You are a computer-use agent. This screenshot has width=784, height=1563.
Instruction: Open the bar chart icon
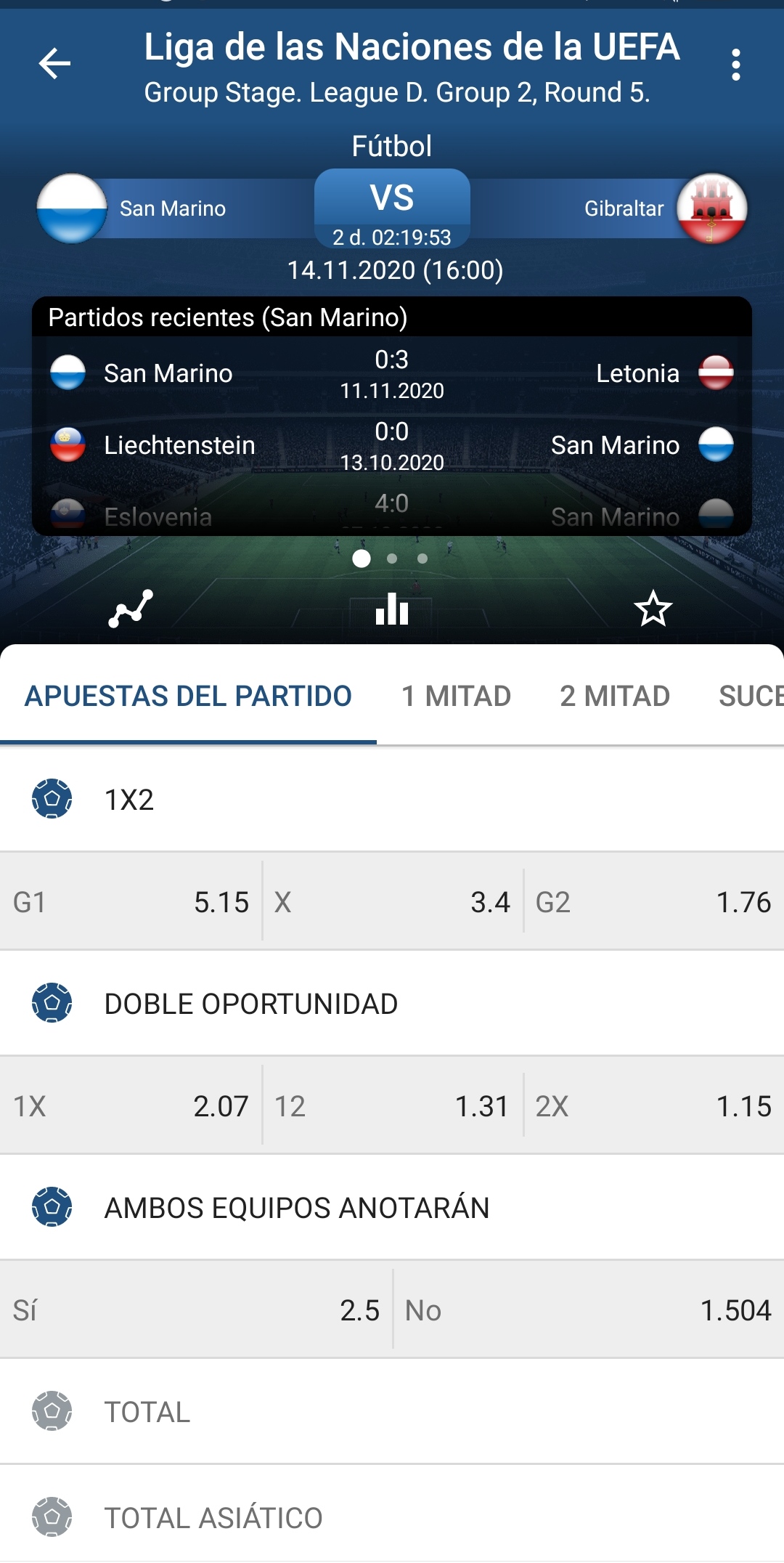coord(392,609)
